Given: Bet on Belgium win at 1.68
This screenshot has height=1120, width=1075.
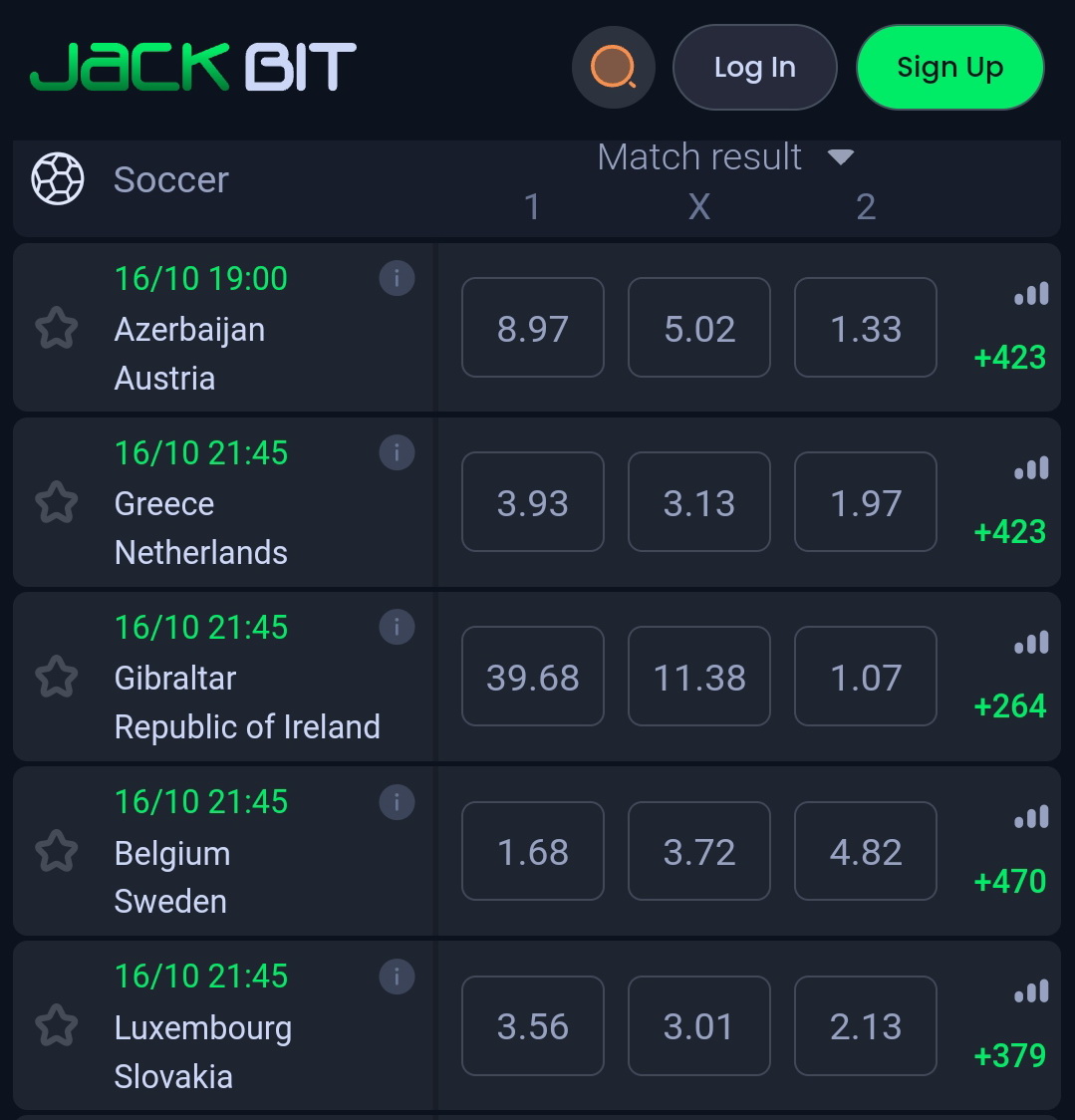Looking at the screenshot, I should coord(532,852).
